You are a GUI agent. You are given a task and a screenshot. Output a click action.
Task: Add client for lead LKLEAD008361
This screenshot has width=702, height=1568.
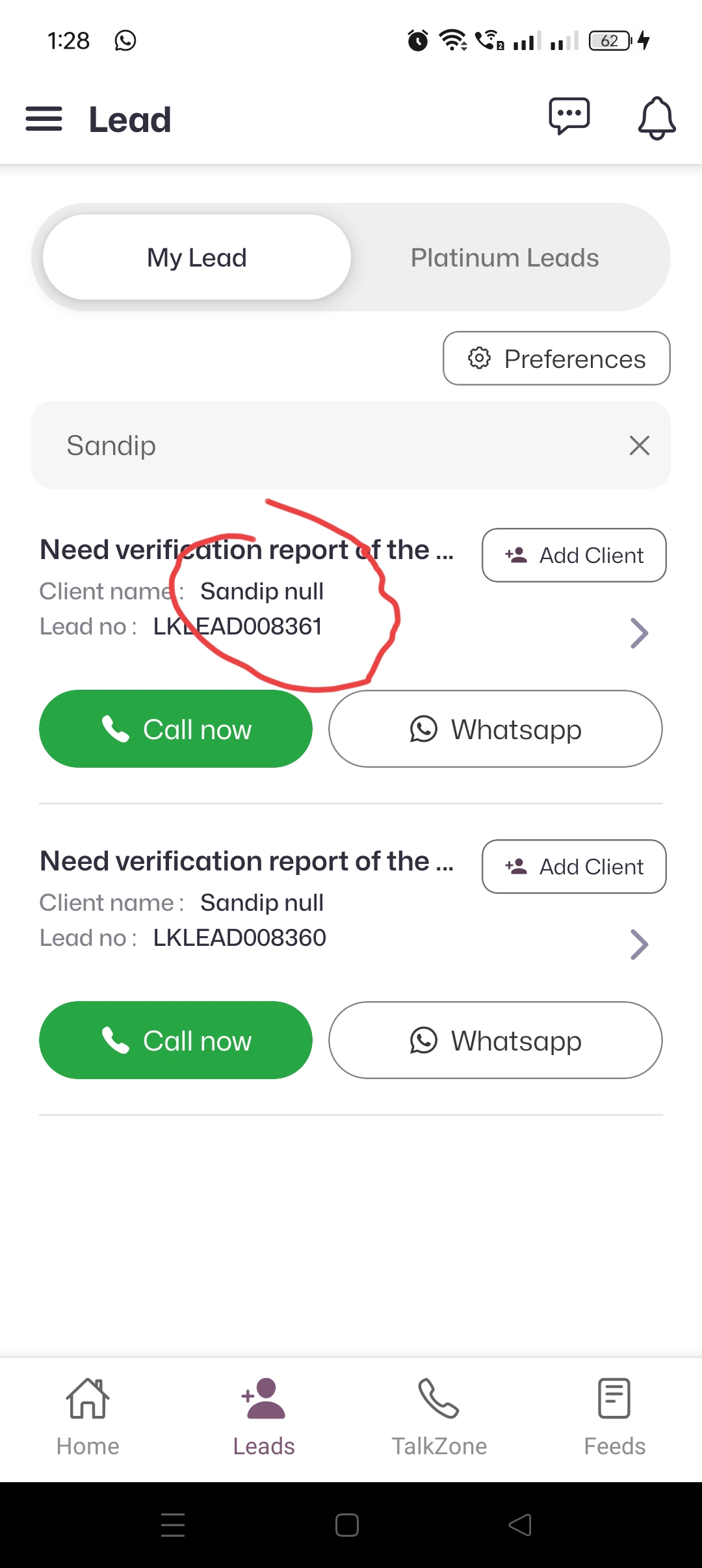574,555
